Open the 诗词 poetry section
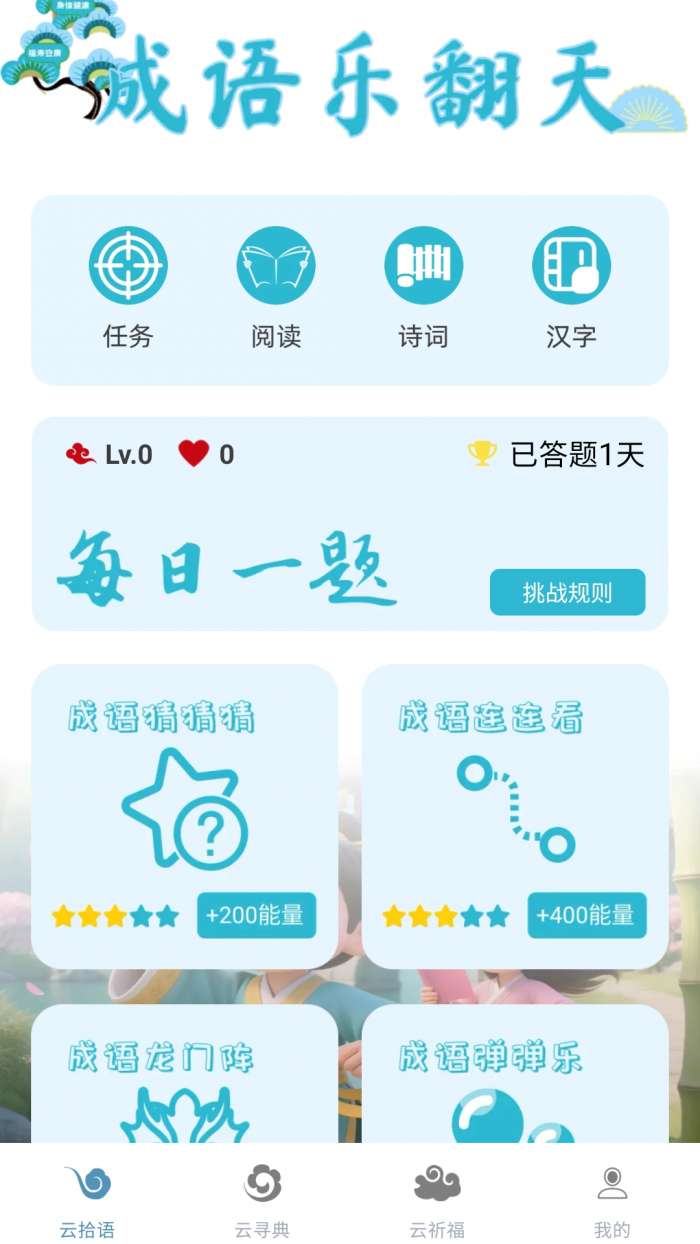 tap(423, 287)
